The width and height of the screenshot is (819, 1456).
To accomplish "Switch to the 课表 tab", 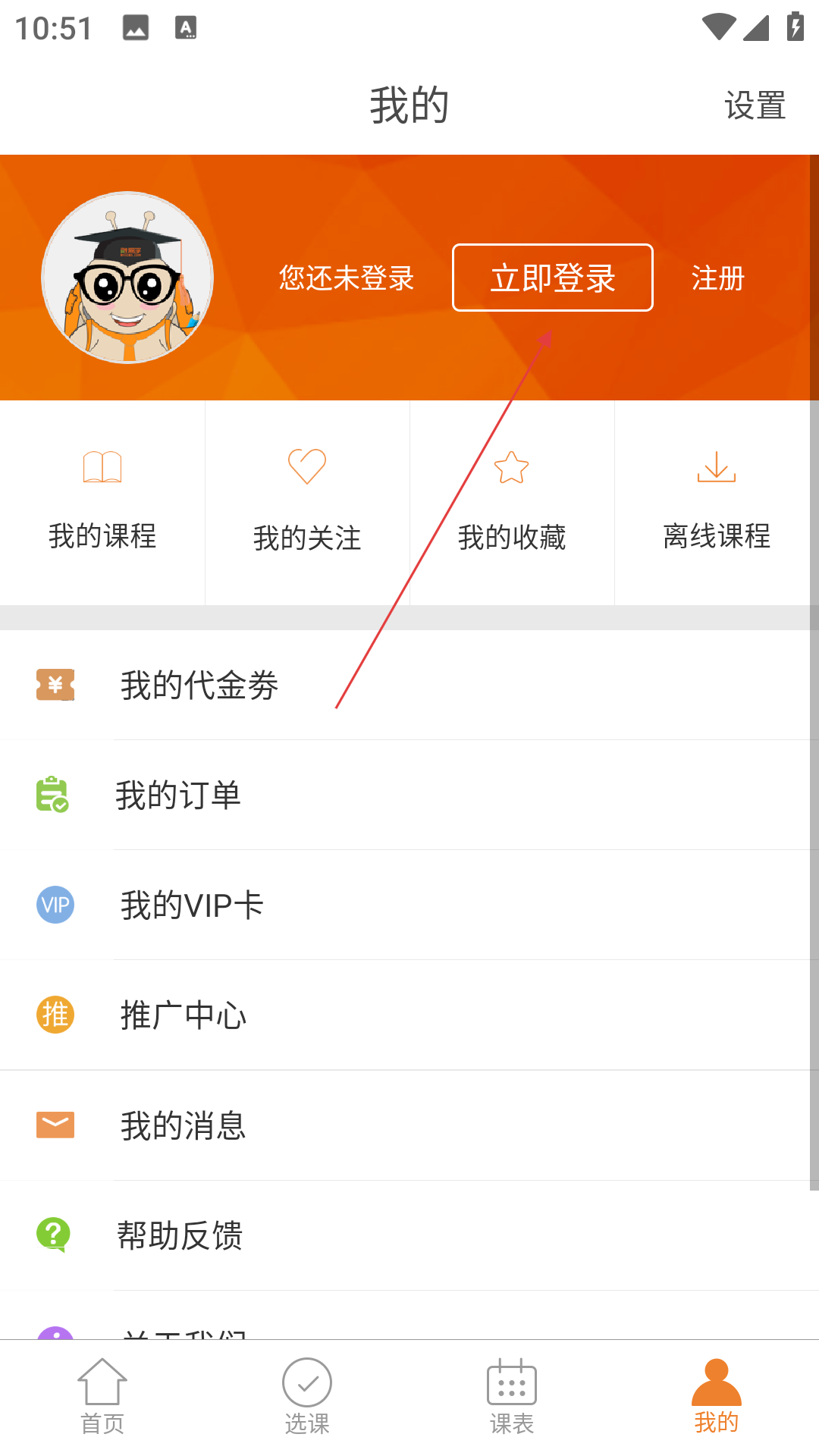I will [512, 1397].
